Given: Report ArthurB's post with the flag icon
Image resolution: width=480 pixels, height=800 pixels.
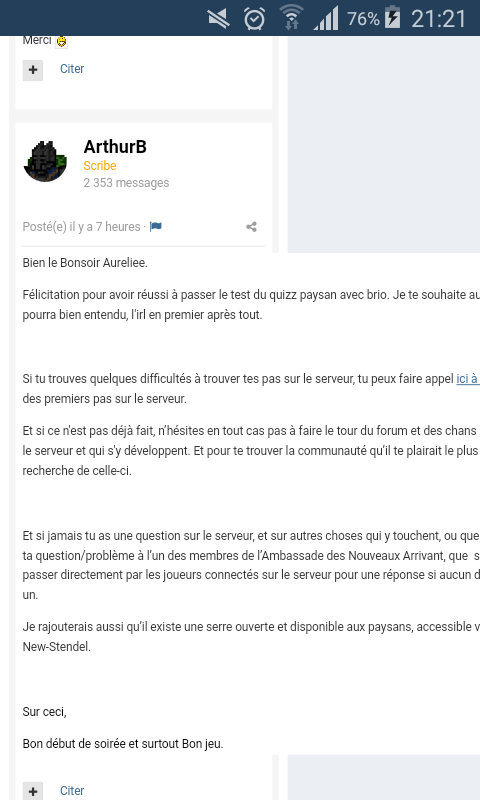Looking at the screenshot, I should pos(156,227).
